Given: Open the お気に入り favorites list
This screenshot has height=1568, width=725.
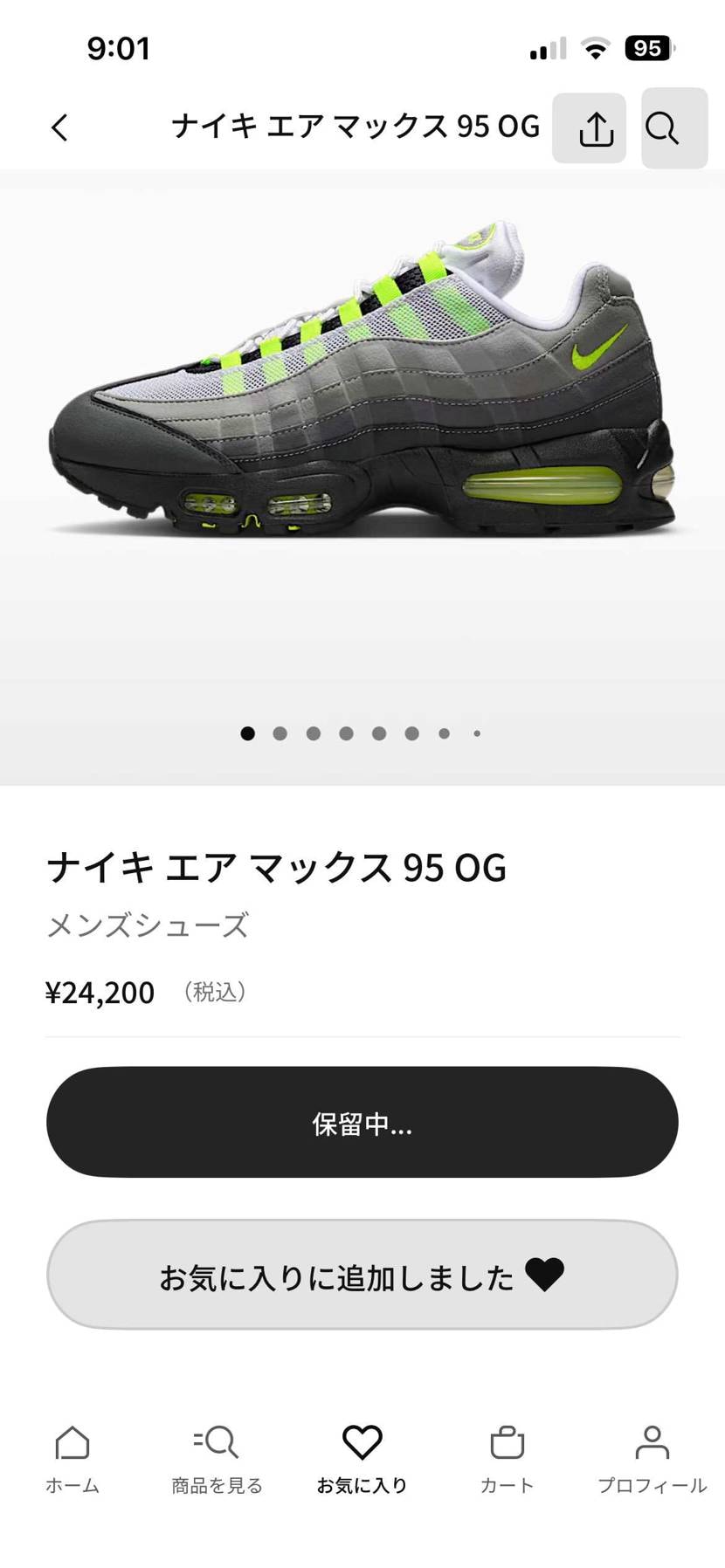Looking at the screenshot, I should (362, 1458).
